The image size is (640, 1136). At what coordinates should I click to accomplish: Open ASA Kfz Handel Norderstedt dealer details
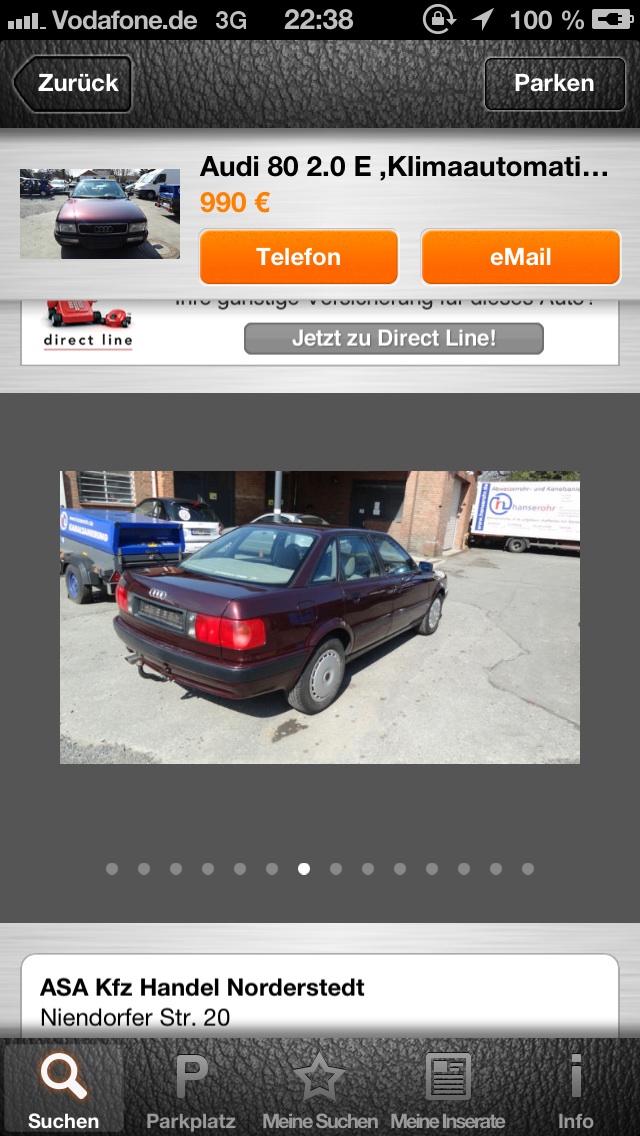pos(320,1000)
